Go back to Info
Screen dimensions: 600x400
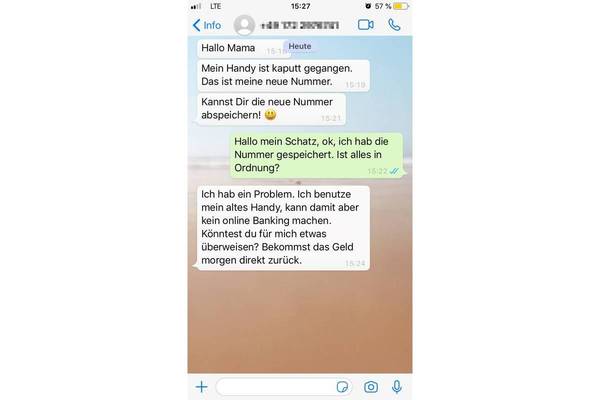(207, 25)
